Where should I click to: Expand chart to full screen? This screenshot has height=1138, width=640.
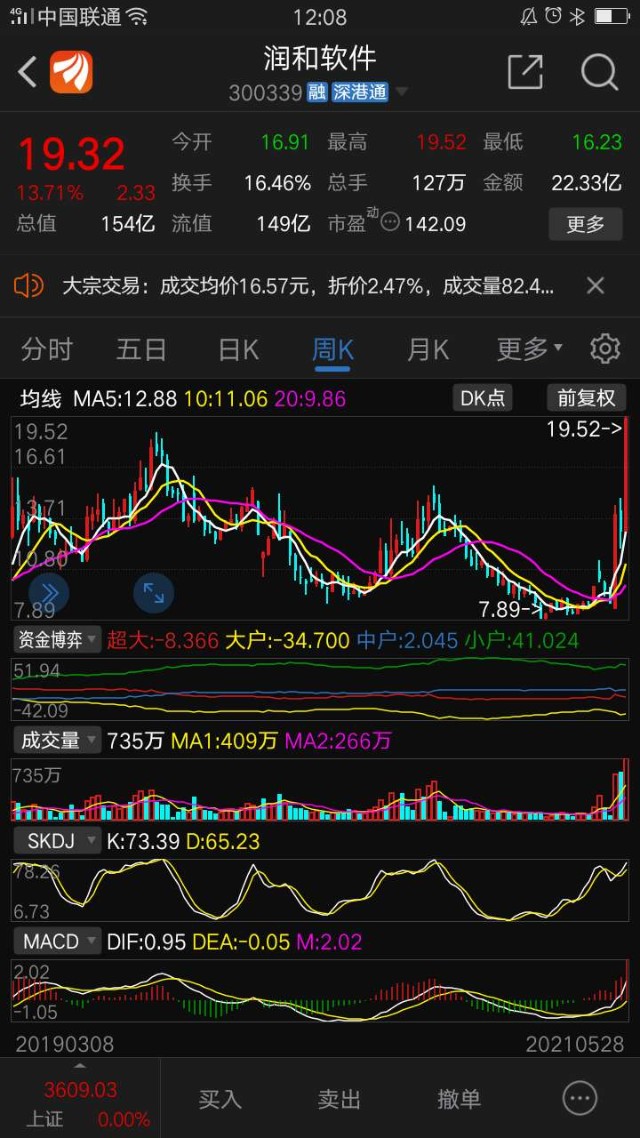coord(153,594)
